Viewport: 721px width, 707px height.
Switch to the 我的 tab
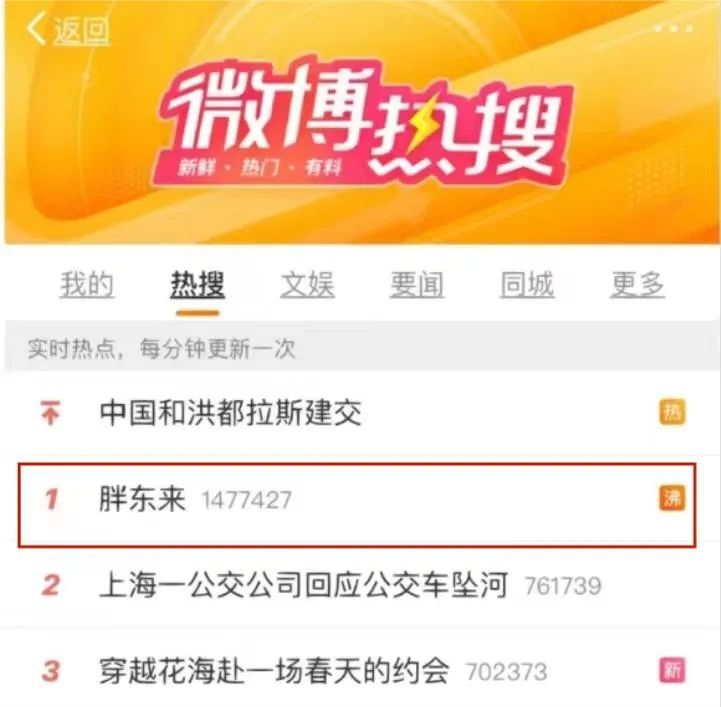click(87, 285)
